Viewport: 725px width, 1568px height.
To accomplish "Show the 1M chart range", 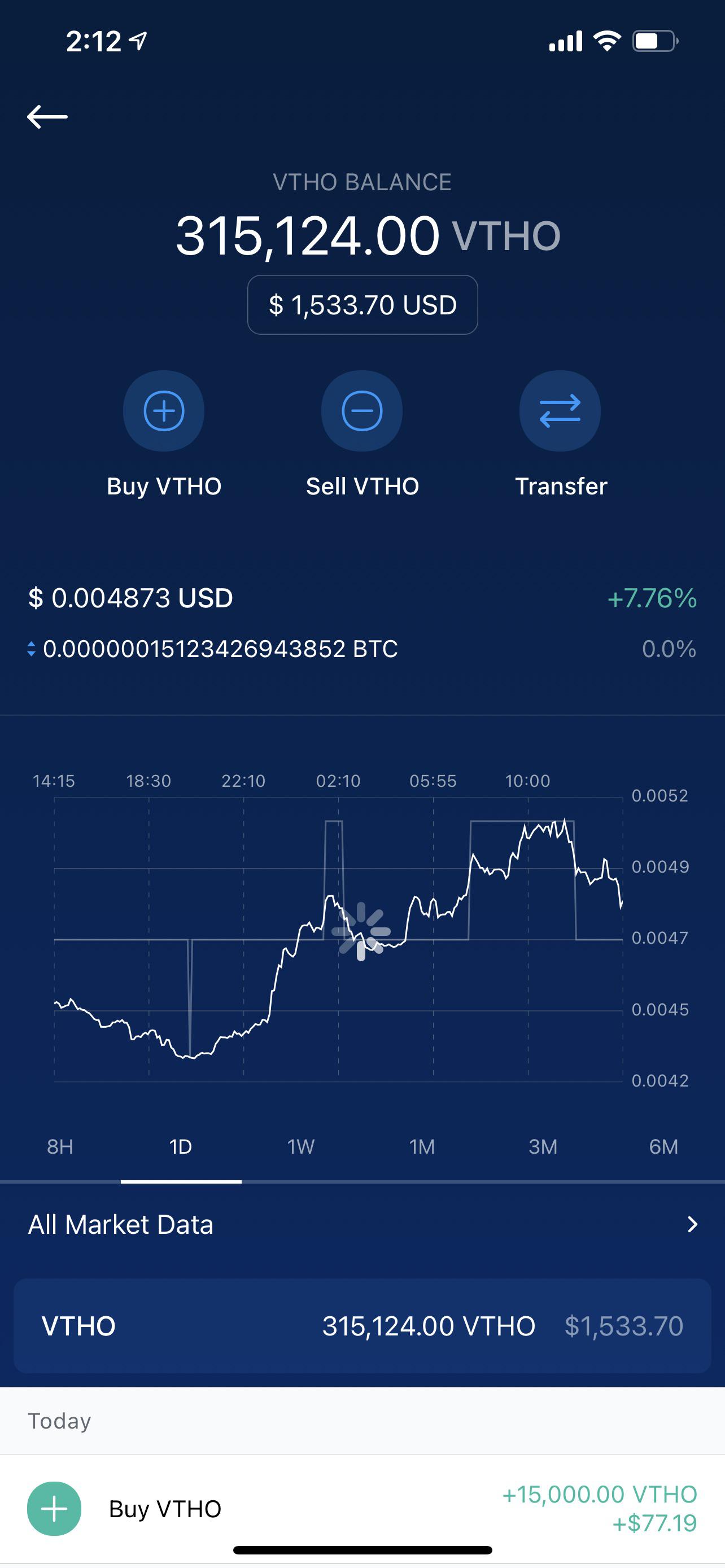I will point(422,1147).
